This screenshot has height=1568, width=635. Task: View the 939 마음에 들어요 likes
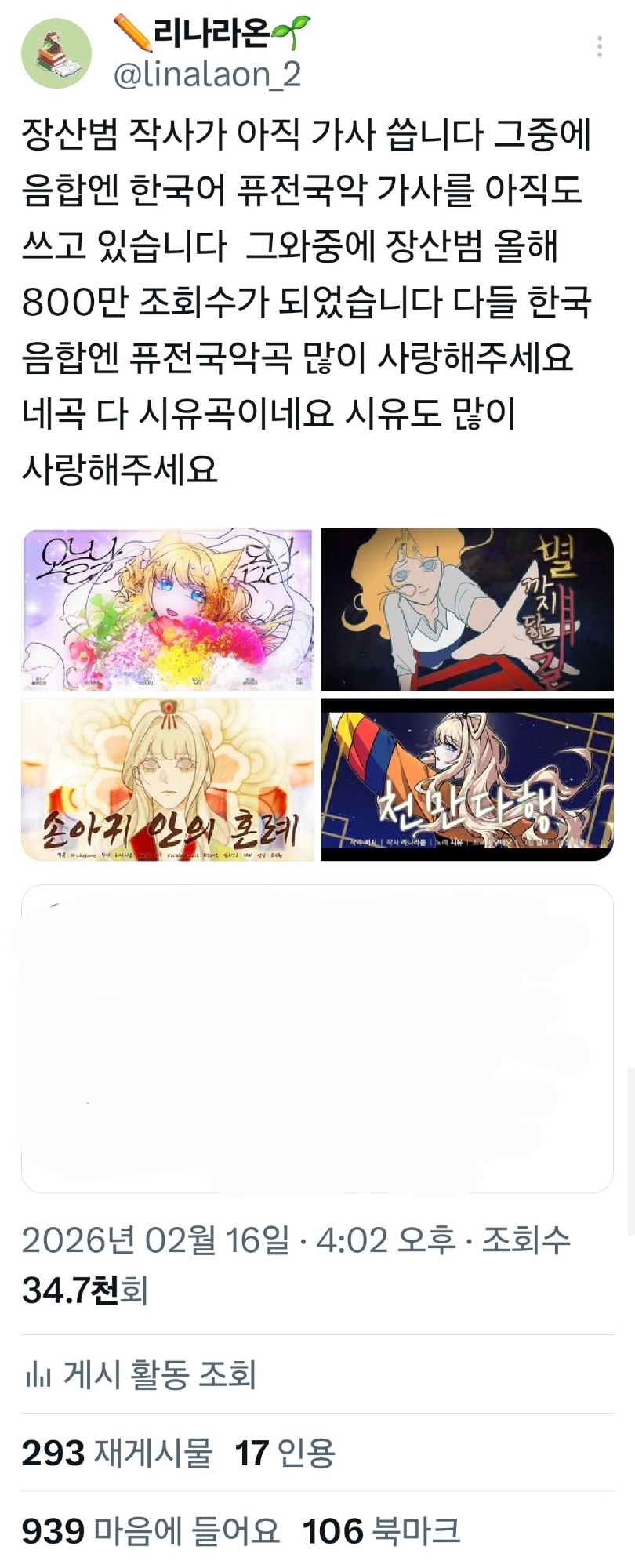[151, 1530]
